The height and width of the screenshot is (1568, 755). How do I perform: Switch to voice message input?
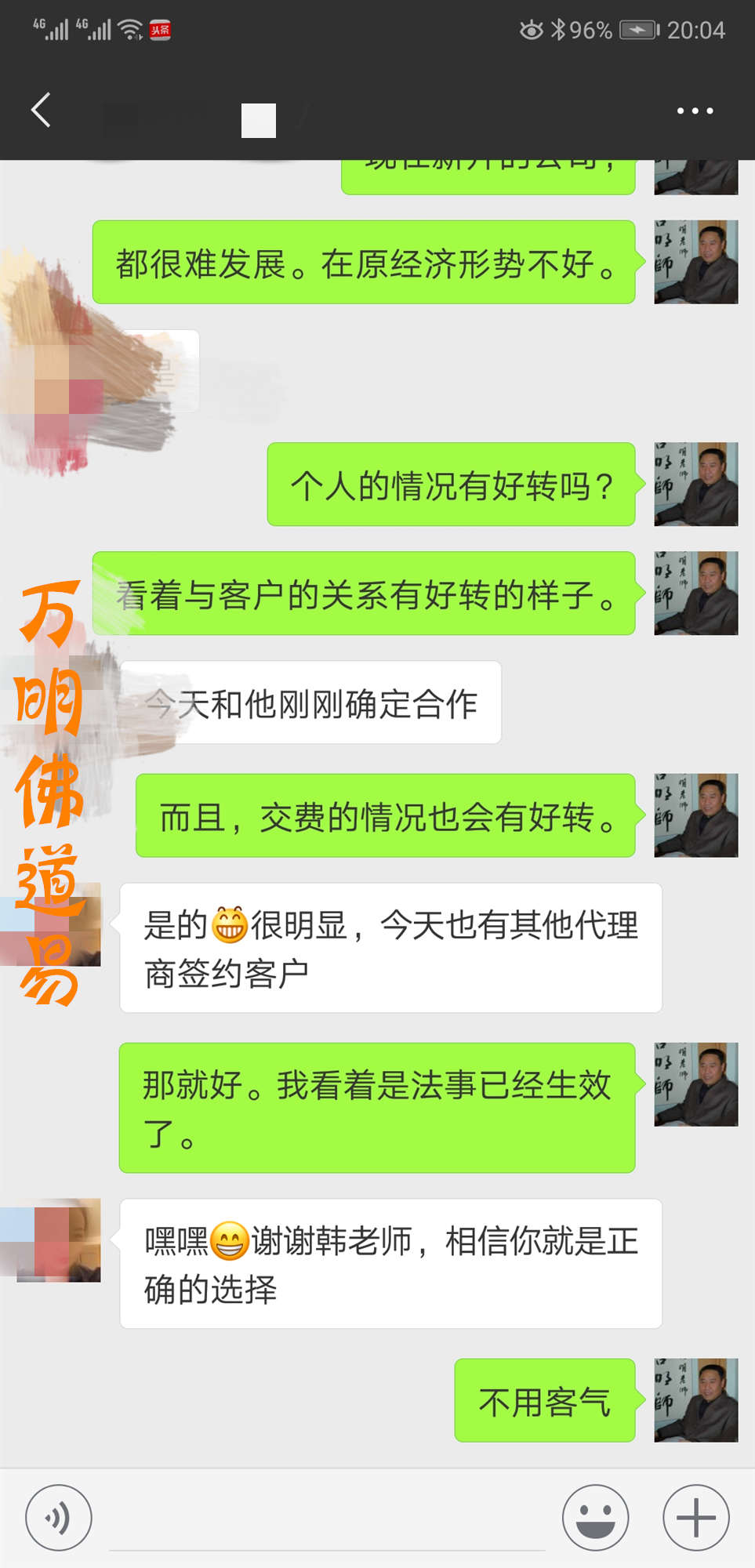tap(59, 1518)
